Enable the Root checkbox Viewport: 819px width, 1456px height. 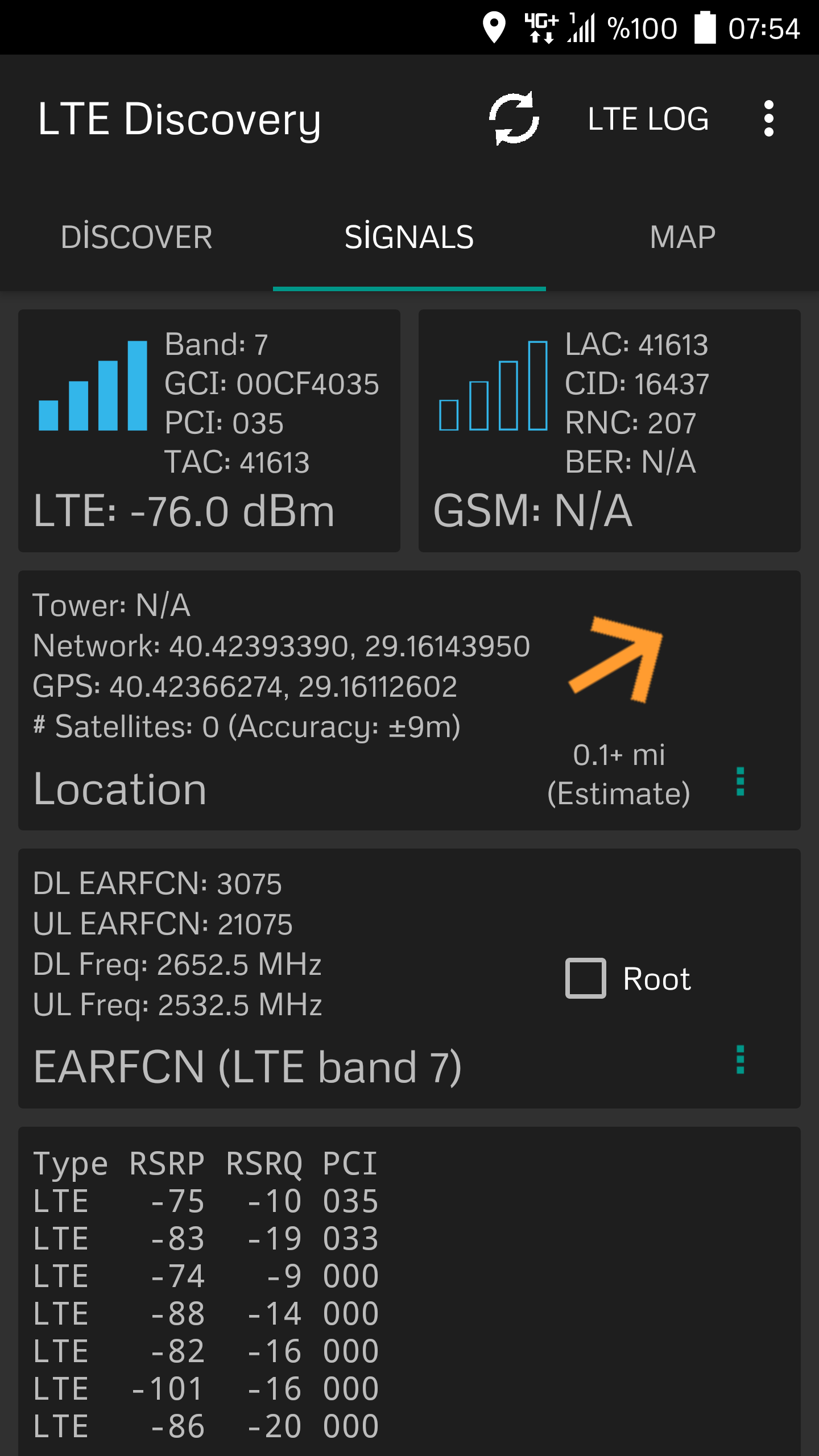[x=586, y=978]
